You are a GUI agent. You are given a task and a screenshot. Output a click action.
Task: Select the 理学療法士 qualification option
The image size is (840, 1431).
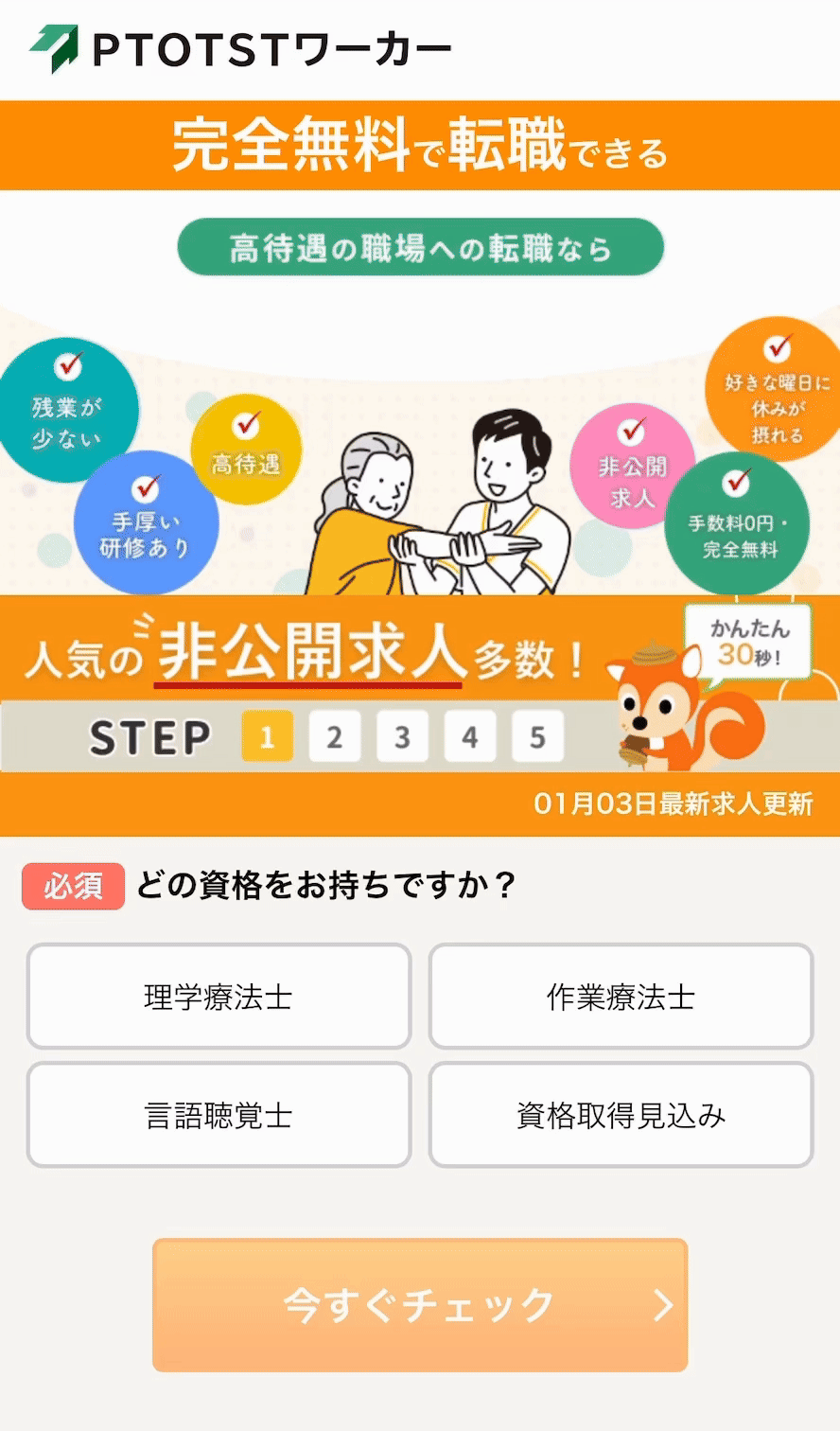point(219,997)
